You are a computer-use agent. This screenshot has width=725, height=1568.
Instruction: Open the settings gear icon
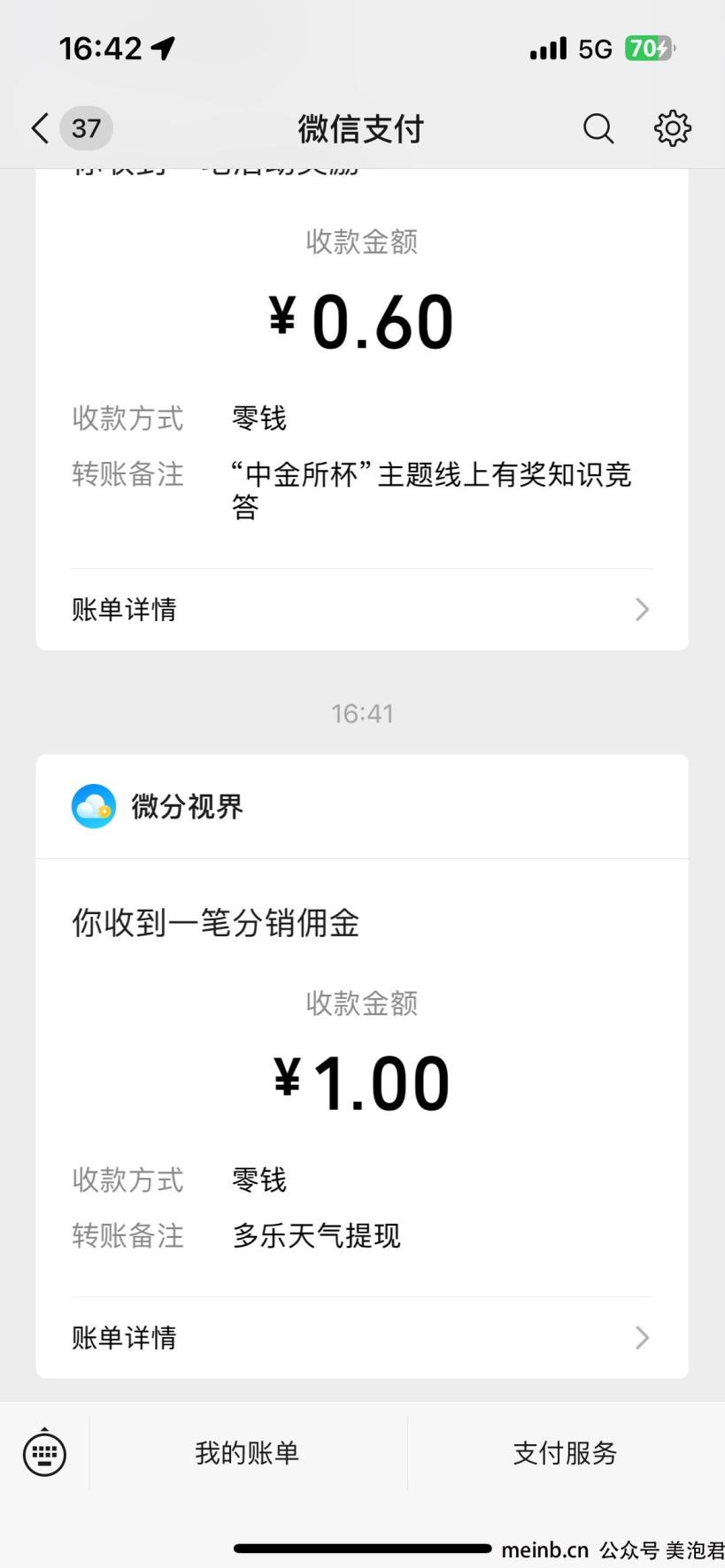(x=673, y=128)
